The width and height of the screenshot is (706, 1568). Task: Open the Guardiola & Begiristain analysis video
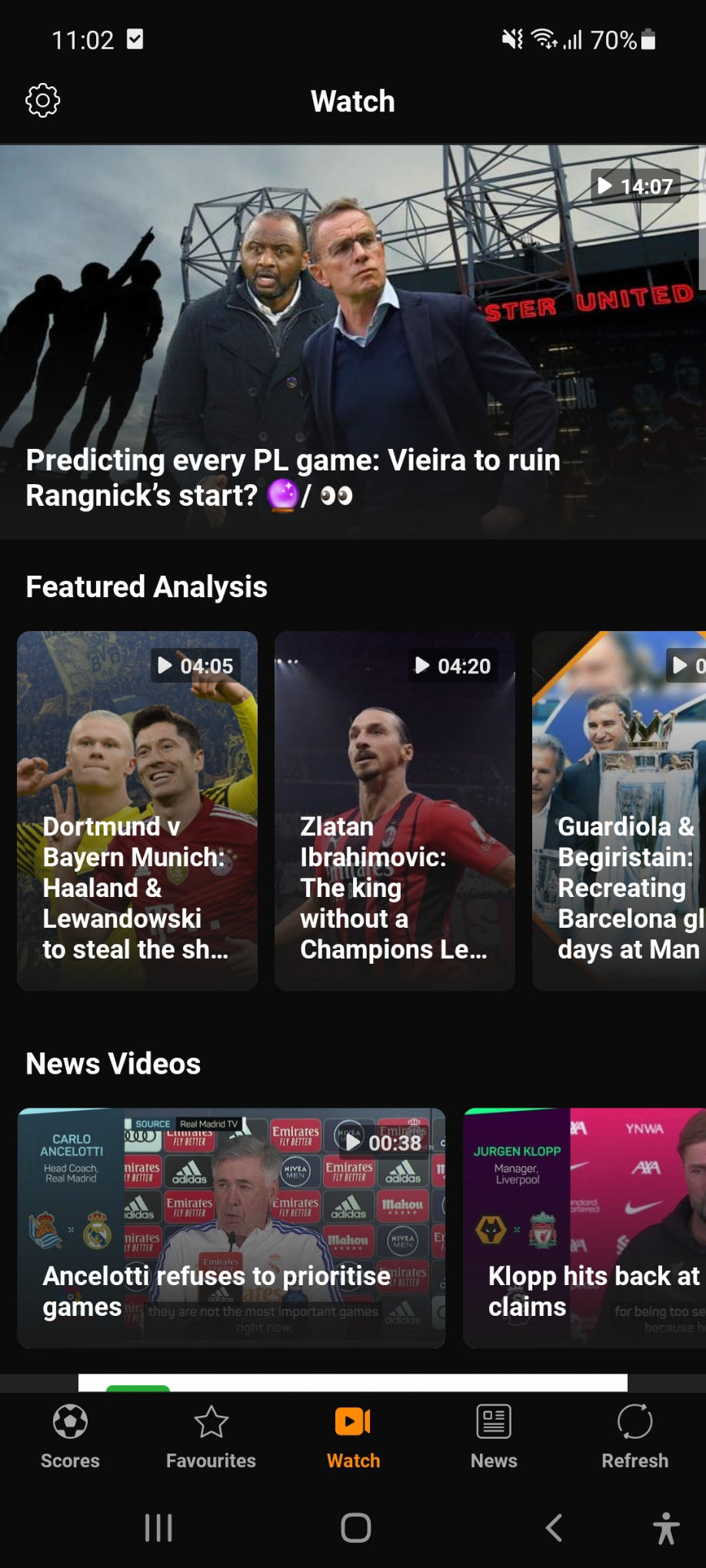[619, 810]
